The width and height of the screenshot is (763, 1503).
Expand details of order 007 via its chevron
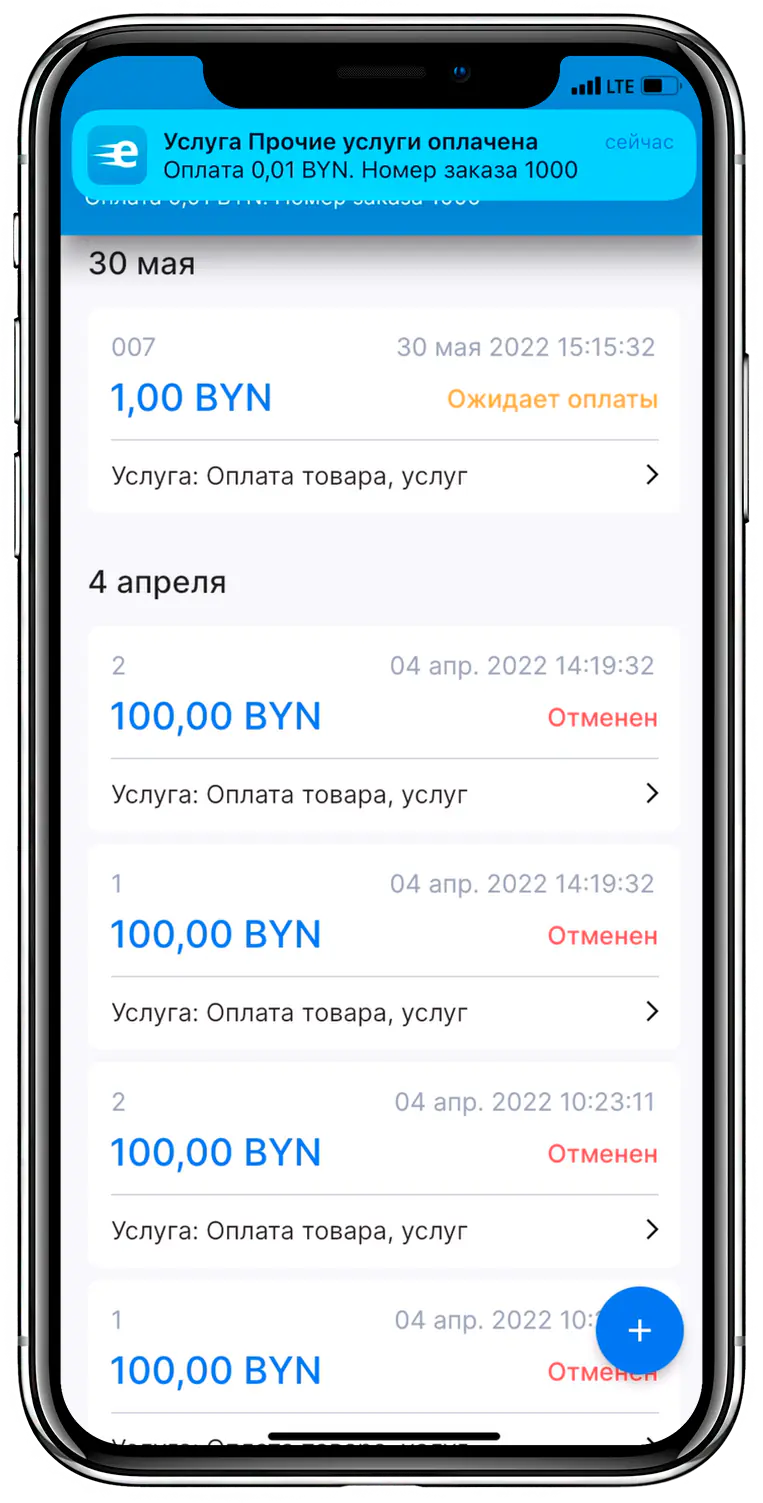(x=653, y=475)
